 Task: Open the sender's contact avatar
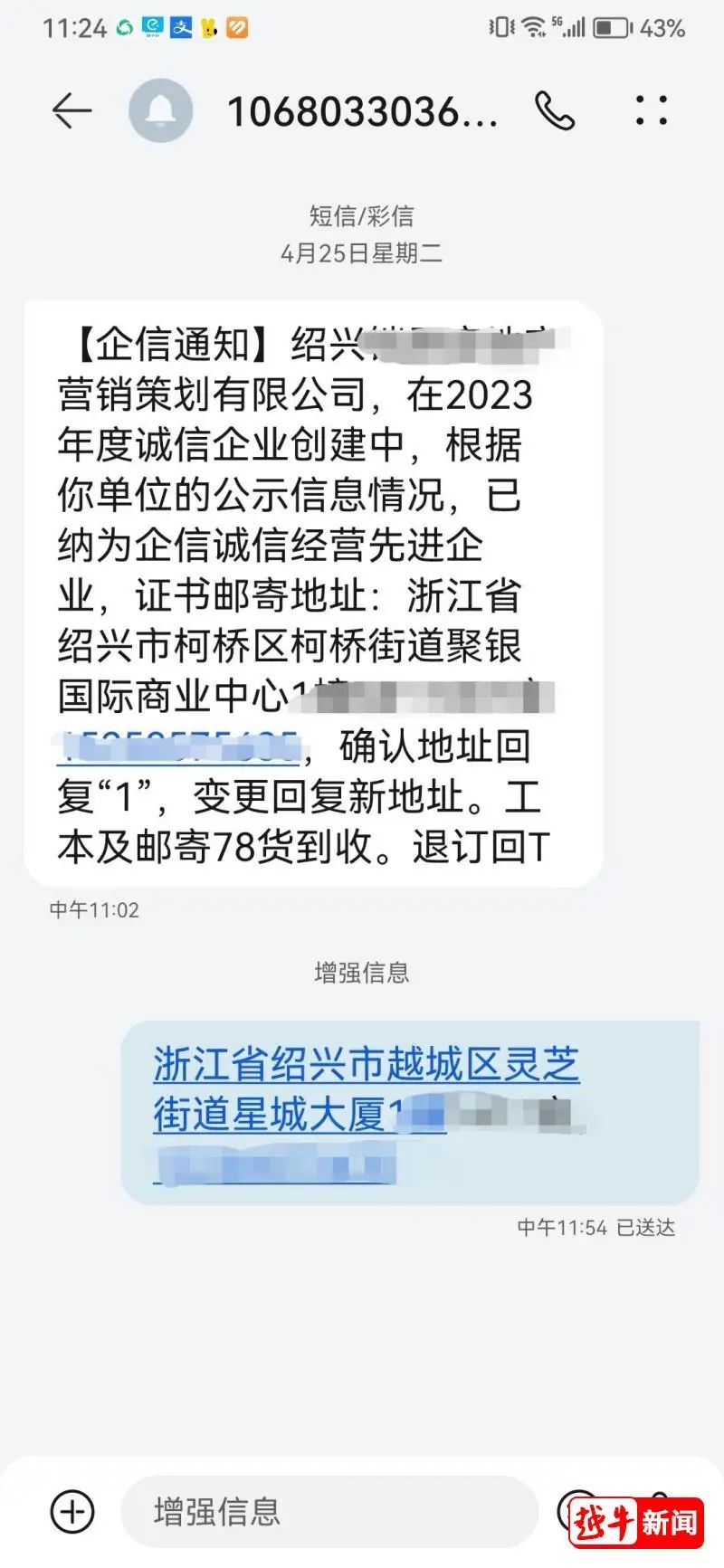click(161, 111)
